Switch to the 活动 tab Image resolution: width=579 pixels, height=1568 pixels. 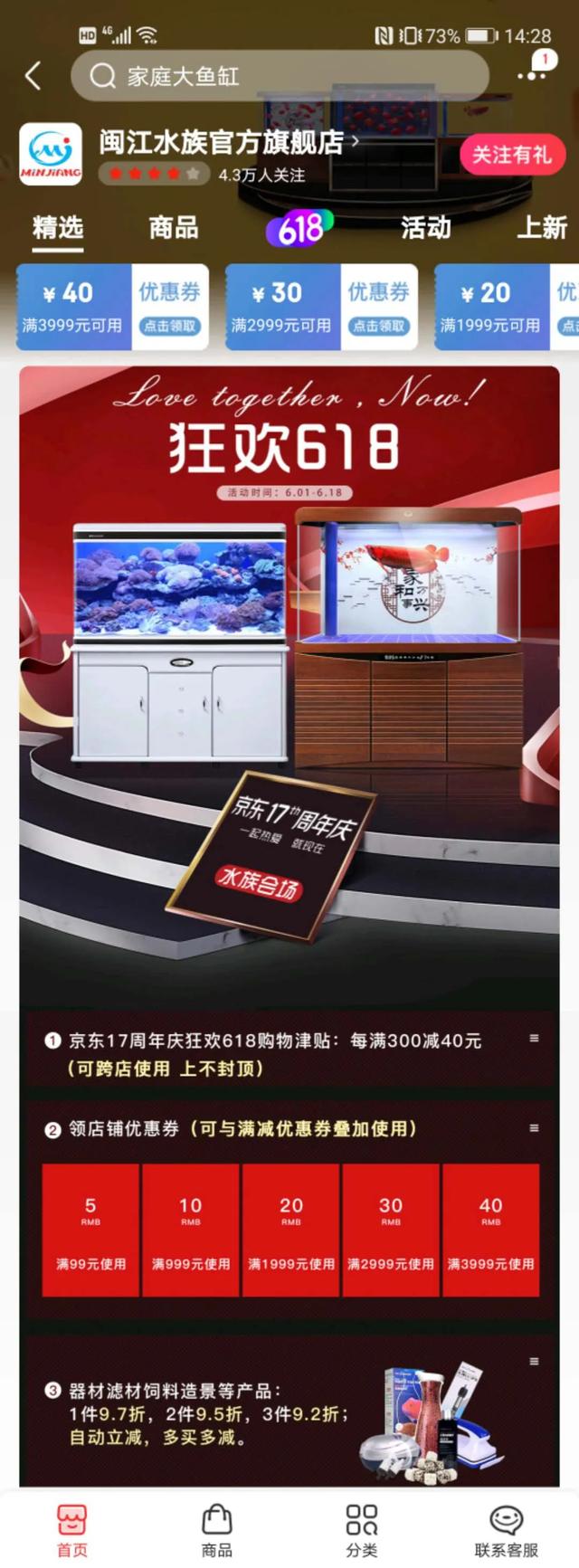click(x=425, y=227)
